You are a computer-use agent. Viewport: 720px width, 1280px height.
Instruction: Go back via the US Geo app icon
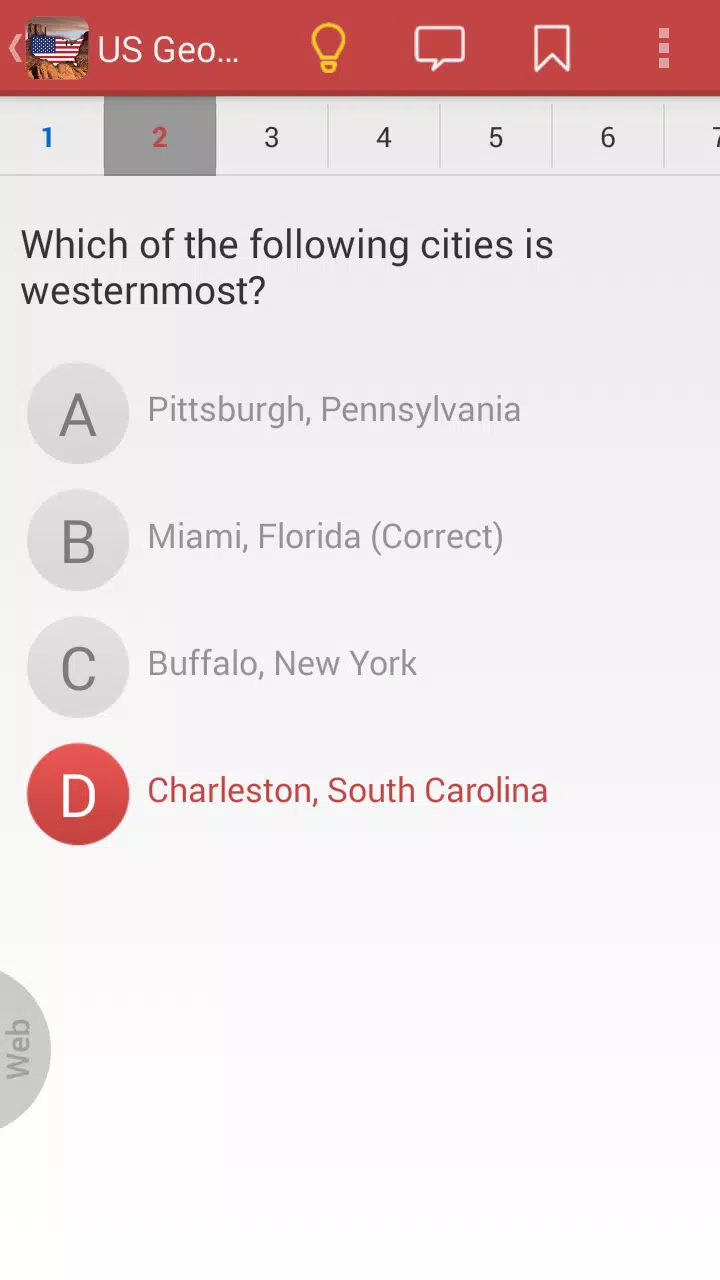click(56, 47)
